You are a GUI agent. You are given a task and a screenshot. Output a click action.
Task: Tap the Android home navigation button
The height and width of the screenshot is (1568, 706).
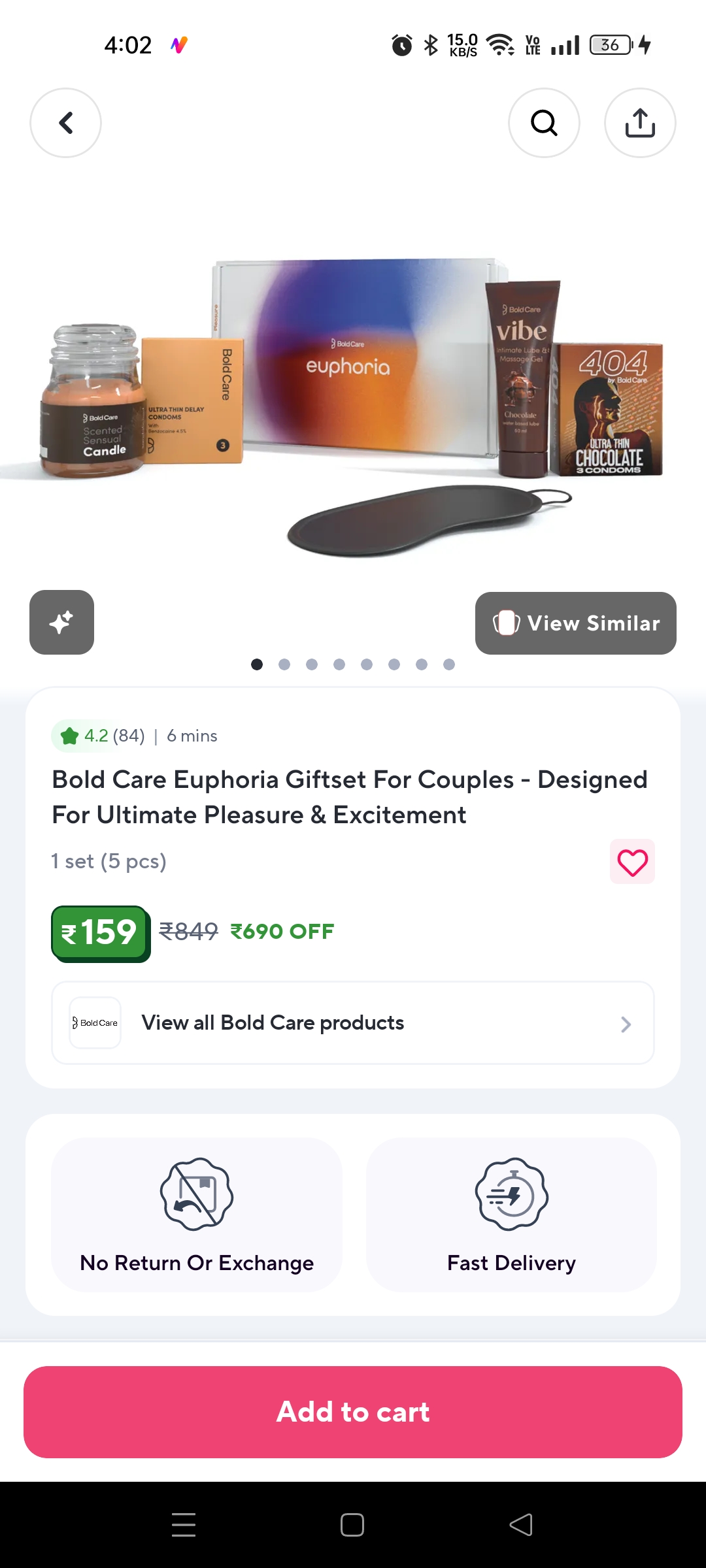pos(352,1524)
